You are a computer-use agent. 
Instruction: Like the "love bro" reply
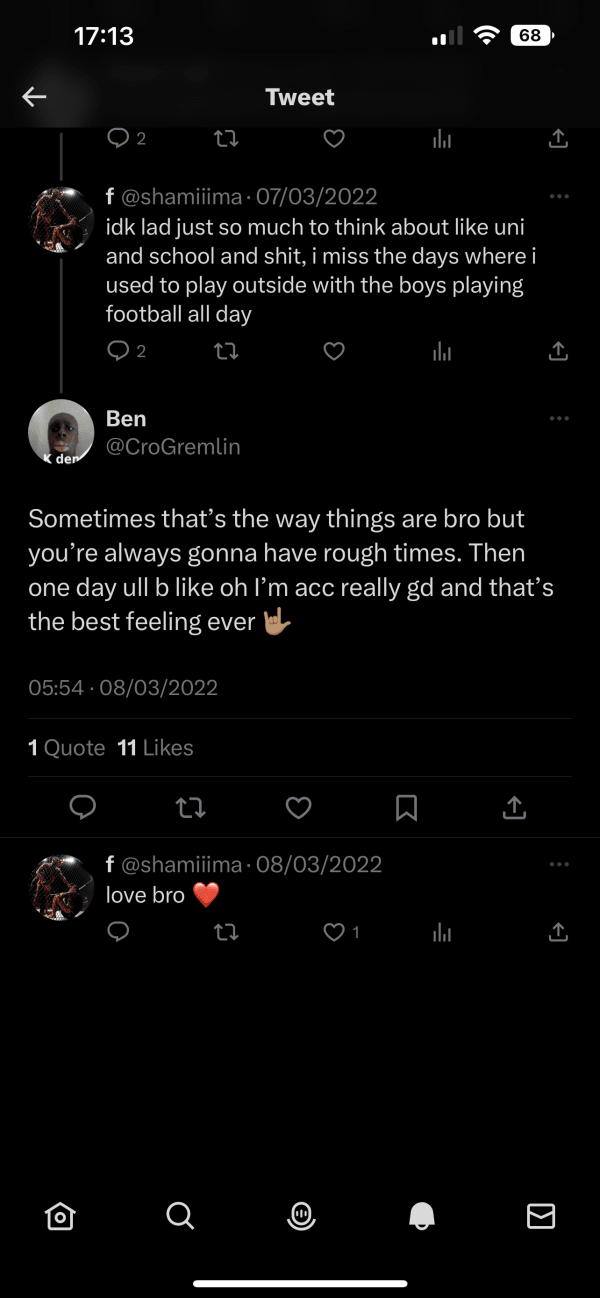point(334,932)
